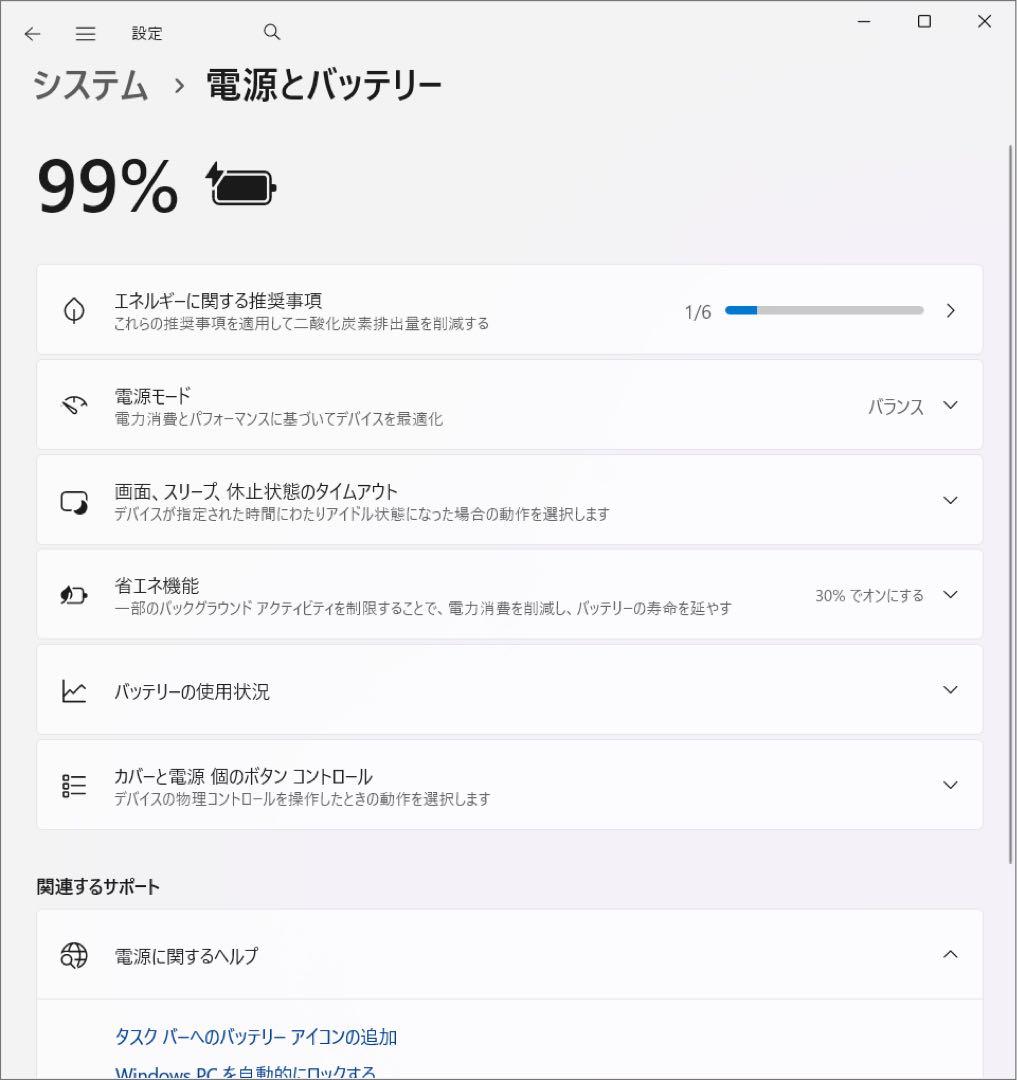1017x1080 pixels.
Task: Open タスクバーへのバッテリーアイコンの追加 link
Action: (255, 1037)
